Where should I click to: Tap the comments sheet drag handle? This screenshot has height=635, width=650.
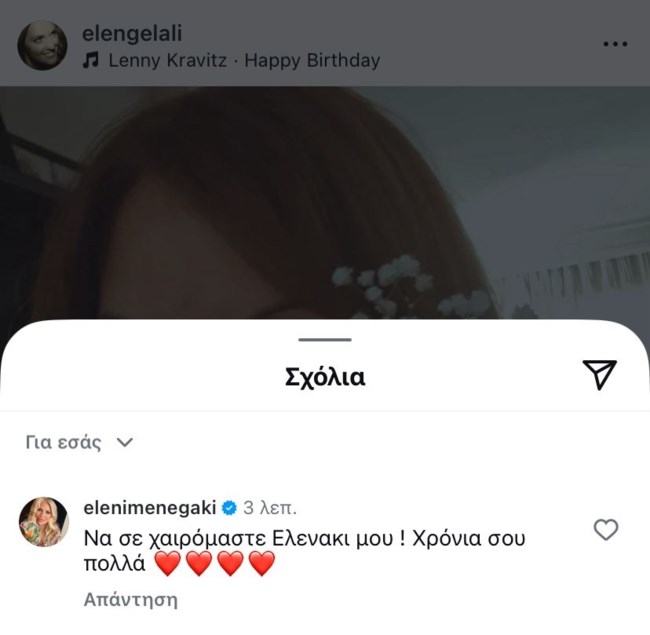tap(325, 340)
